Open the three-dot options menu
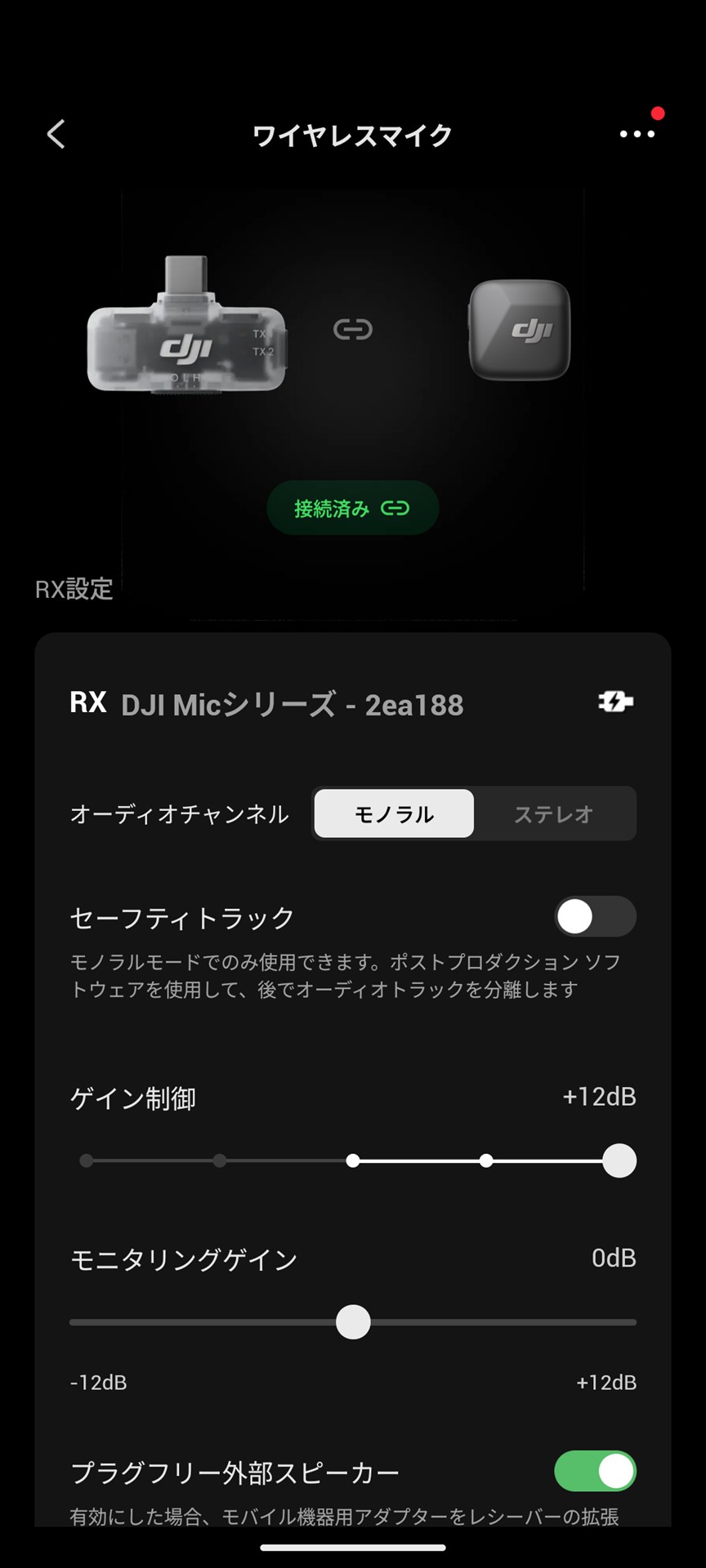 [x=637, y=134]
